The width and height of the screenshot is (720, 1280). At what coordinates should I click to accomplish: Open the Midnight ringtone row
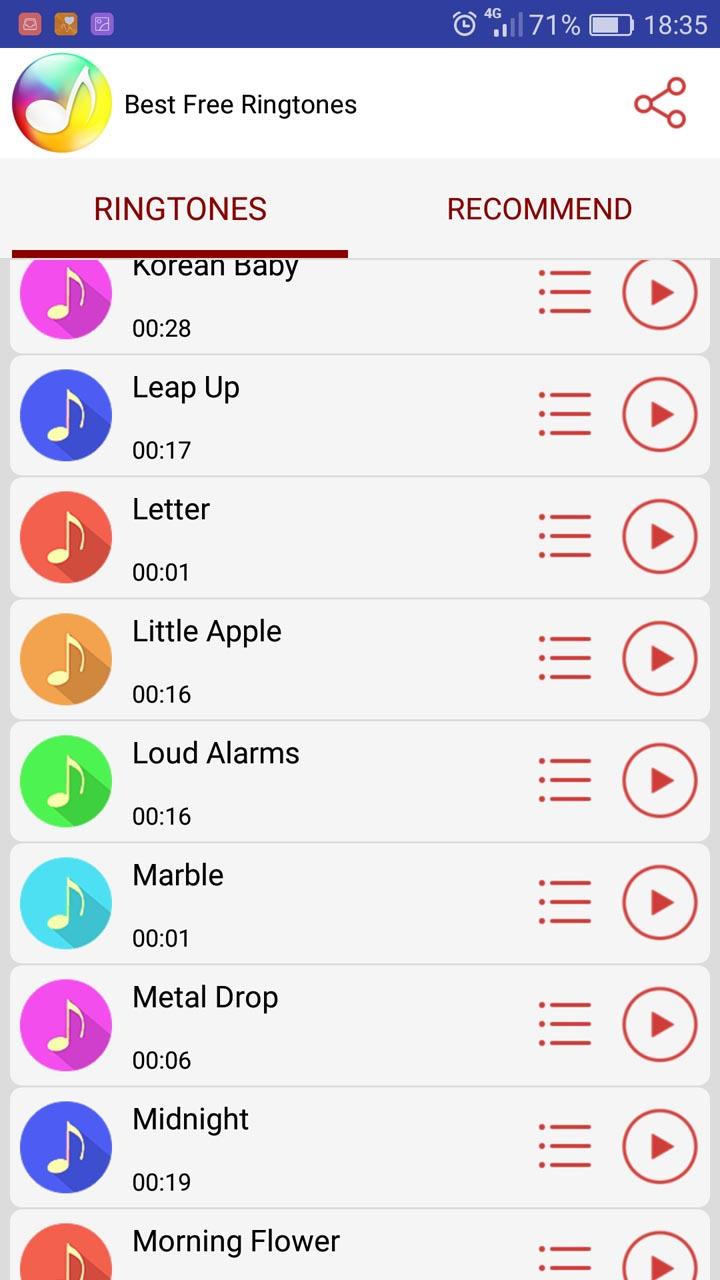300,1148
